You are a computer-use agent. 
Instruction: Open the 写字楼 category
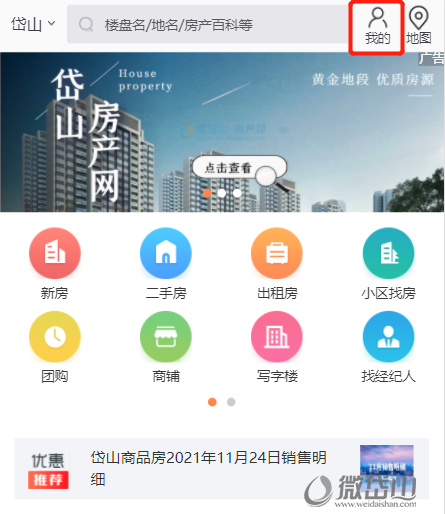coord(277,347)
